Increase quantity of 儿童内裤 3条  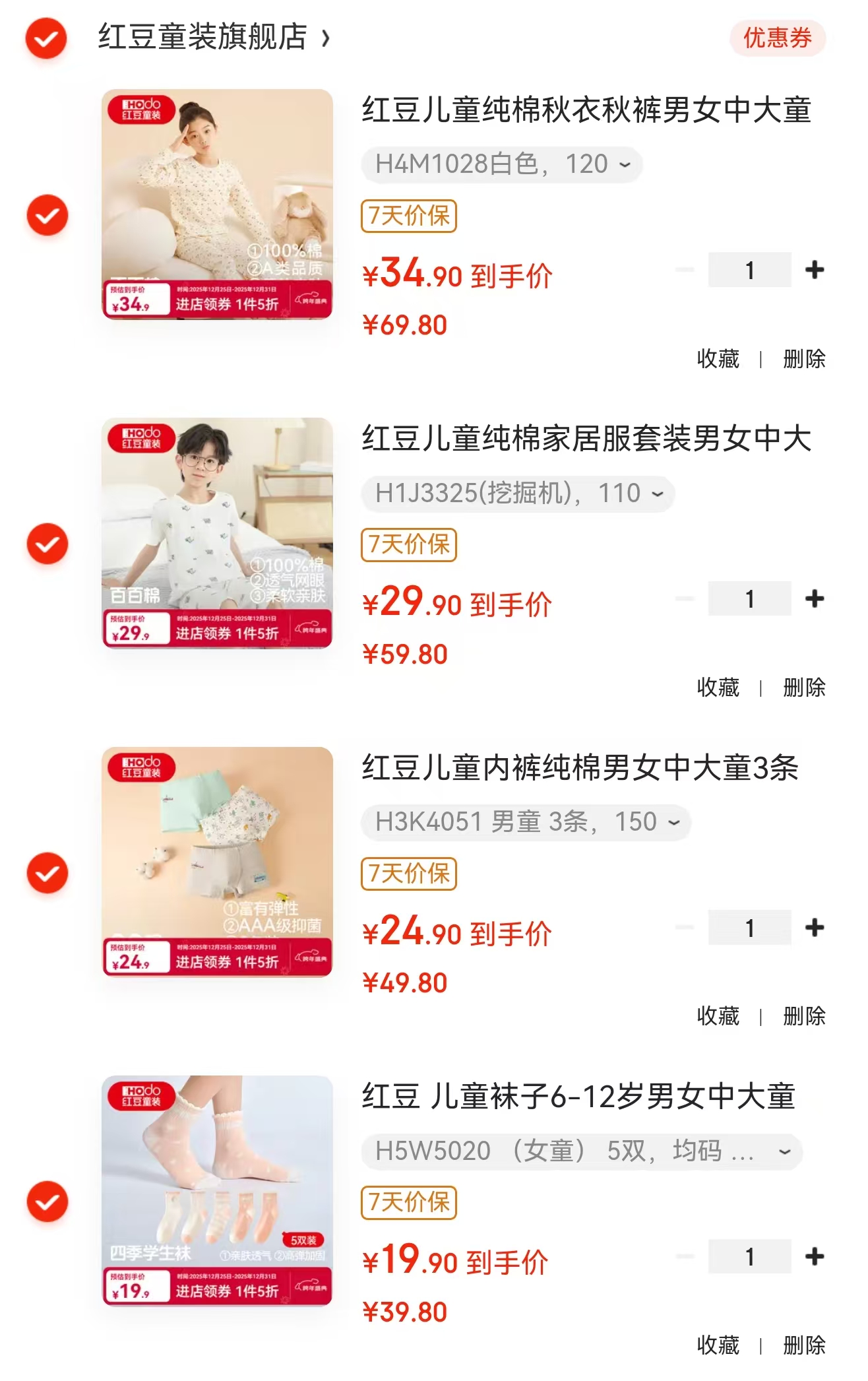815,928
